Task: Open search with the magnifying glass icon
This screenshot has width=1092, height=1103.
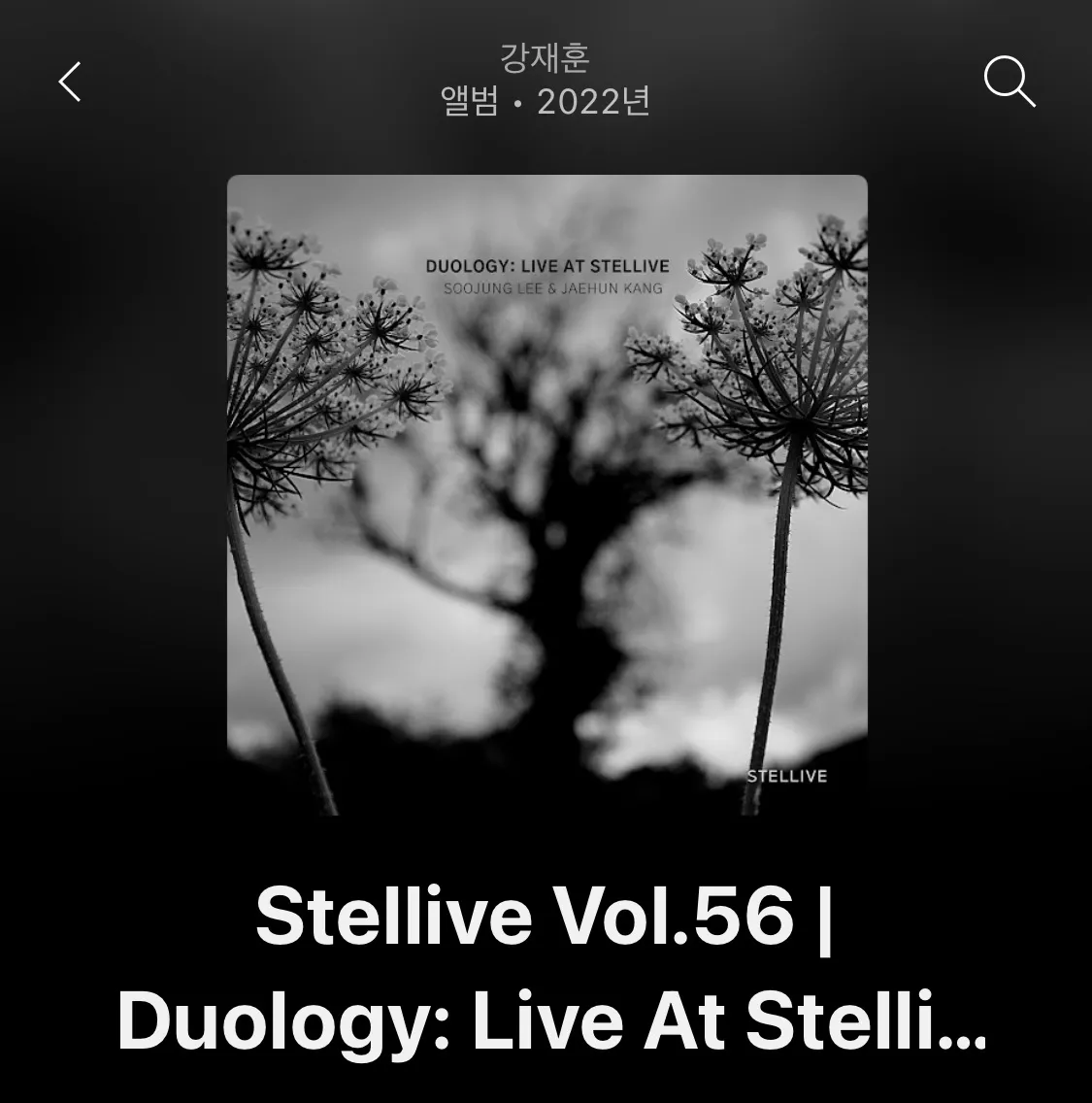Action: point(1010,83)
